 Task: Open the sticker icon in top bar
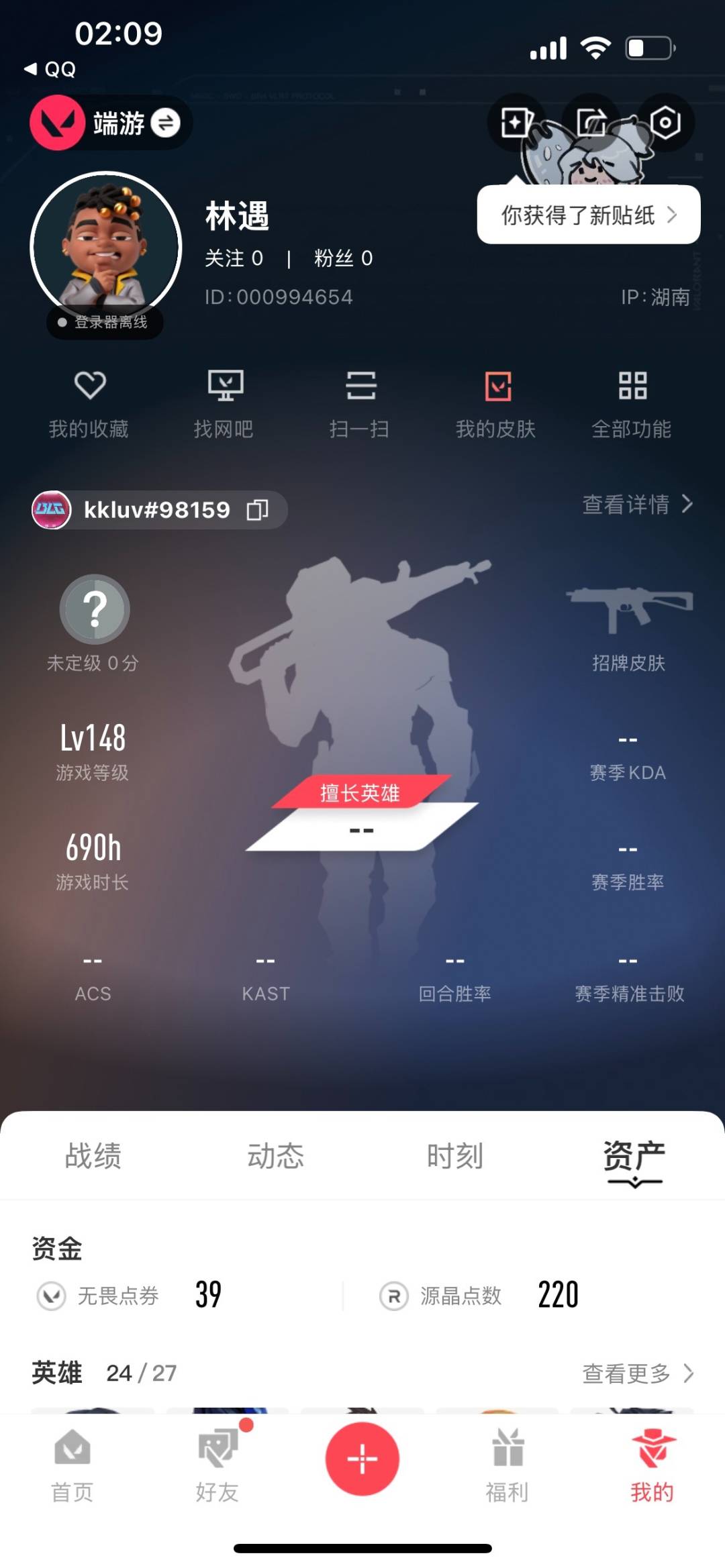point(516,123)
